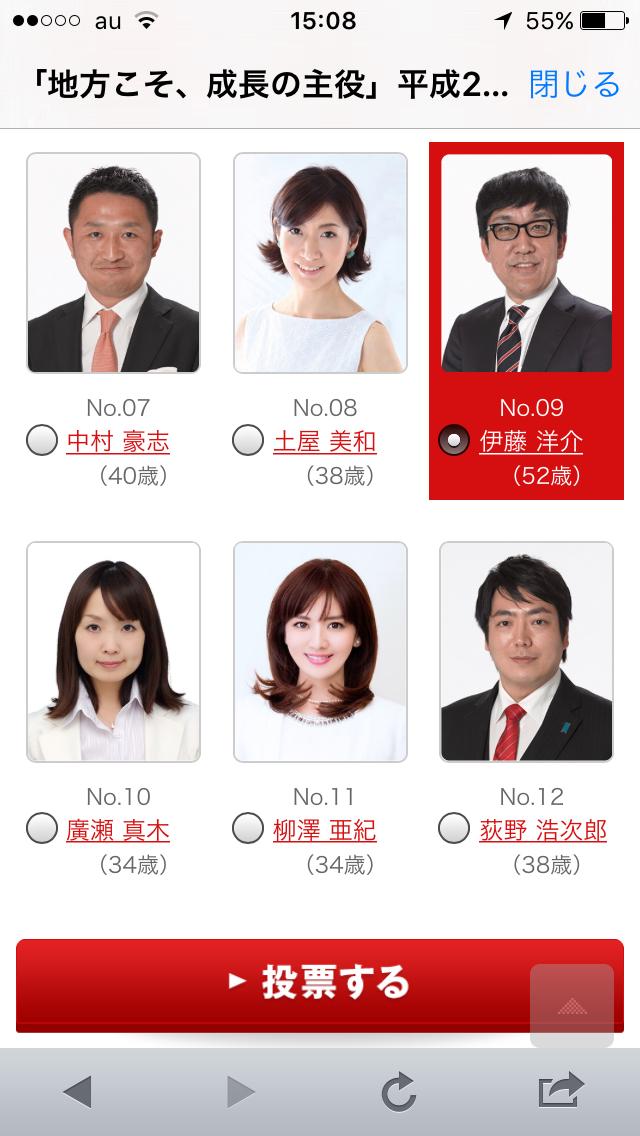Select the radio button for 廣瀬 真木
The height and width of the screenshot is (1136, 640).
41,828
